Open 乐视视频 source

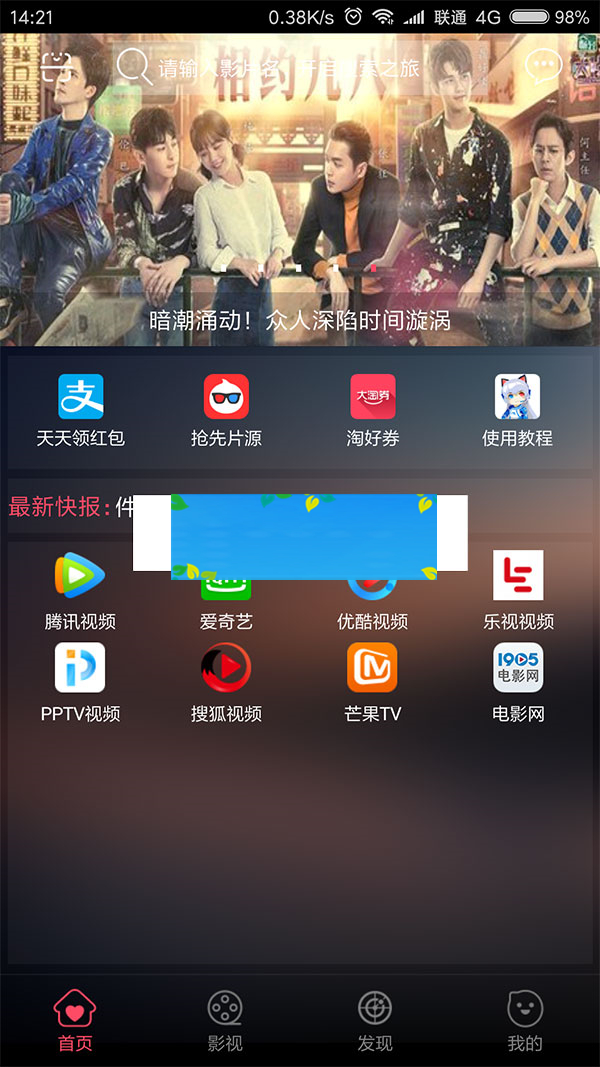click(518, 590)
